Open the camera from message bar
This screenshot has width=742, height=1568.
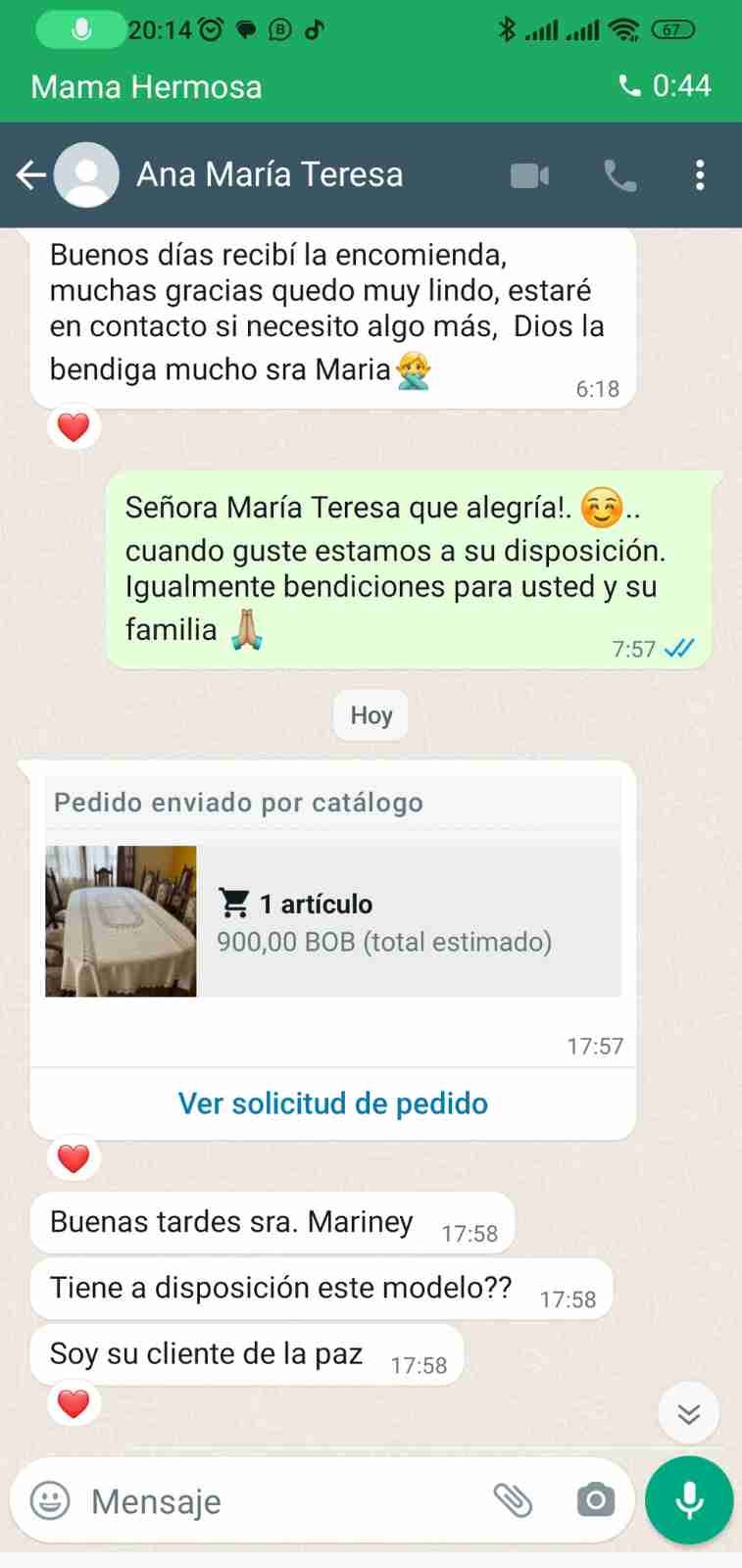(595, 1500)
